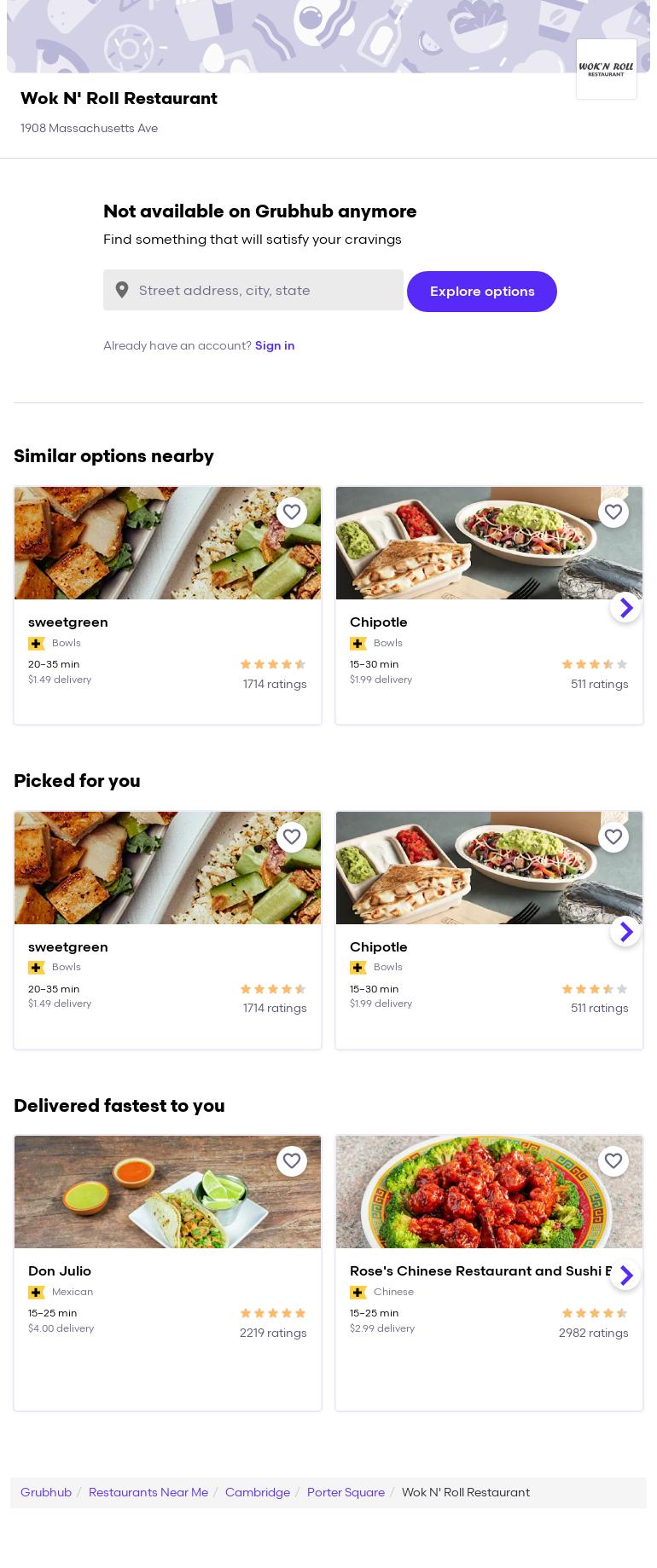
Task: Click the Mexican cuisine icon on Don Julio card
Action: 37,1293
